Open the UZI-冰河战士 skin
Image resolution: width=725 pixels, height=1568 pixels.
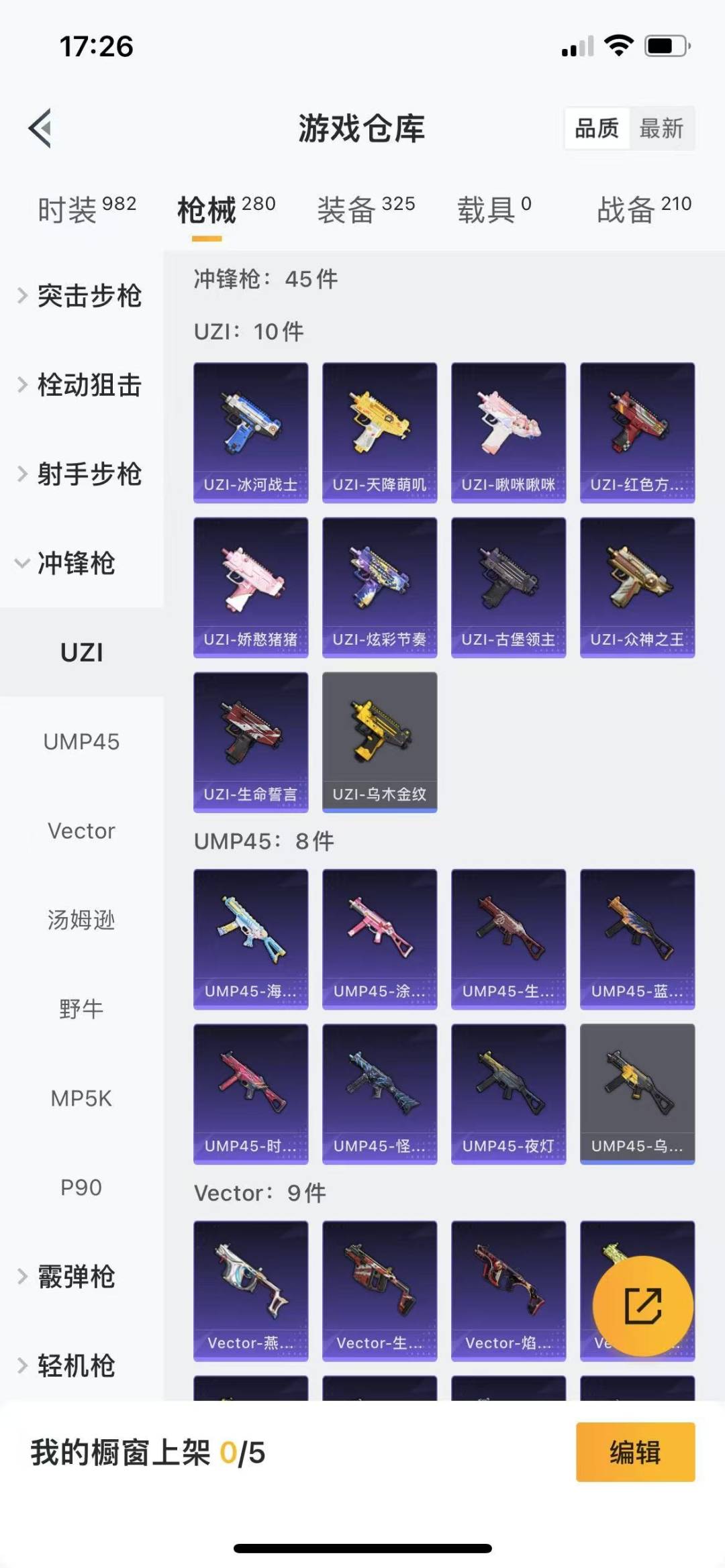[251, 433]
